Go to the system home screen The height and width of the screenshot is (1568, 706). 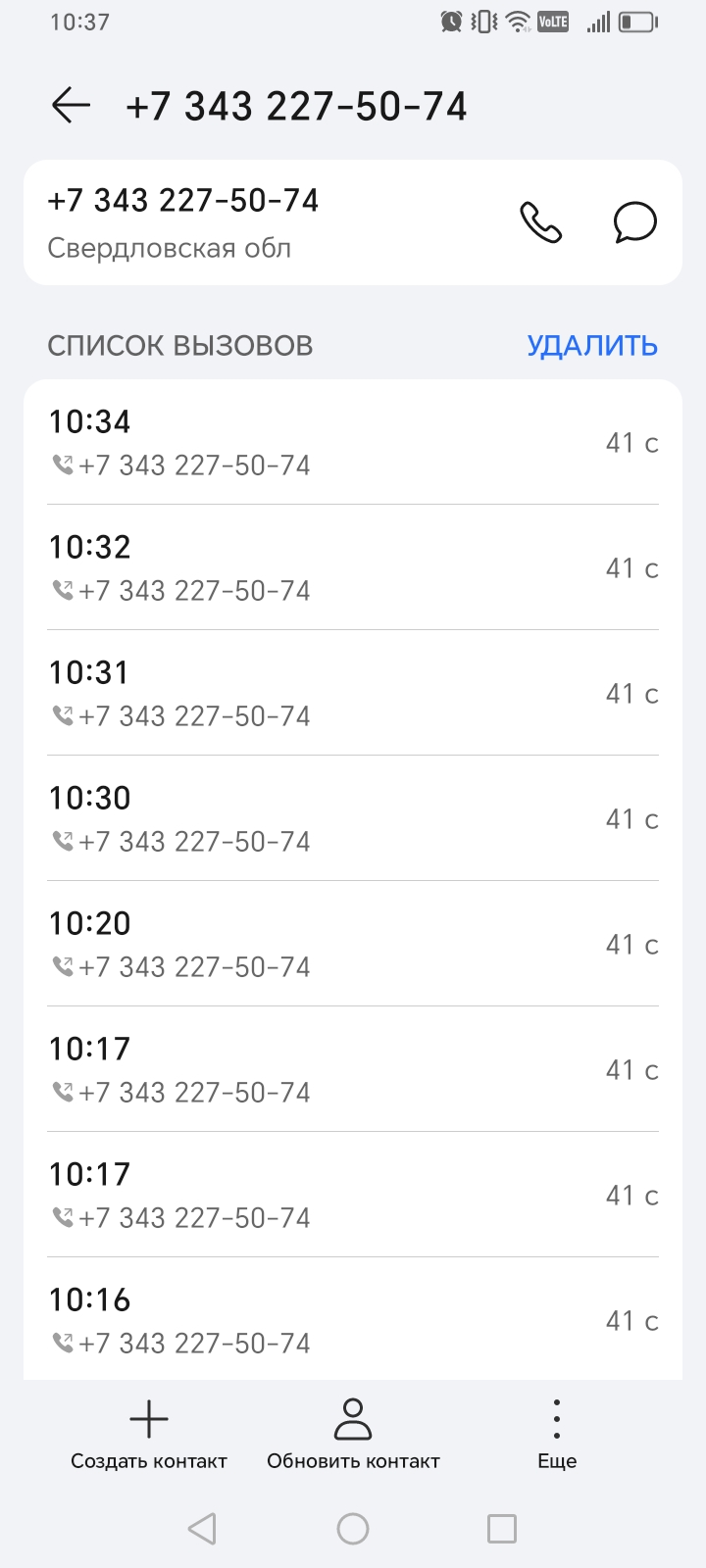353,1529
